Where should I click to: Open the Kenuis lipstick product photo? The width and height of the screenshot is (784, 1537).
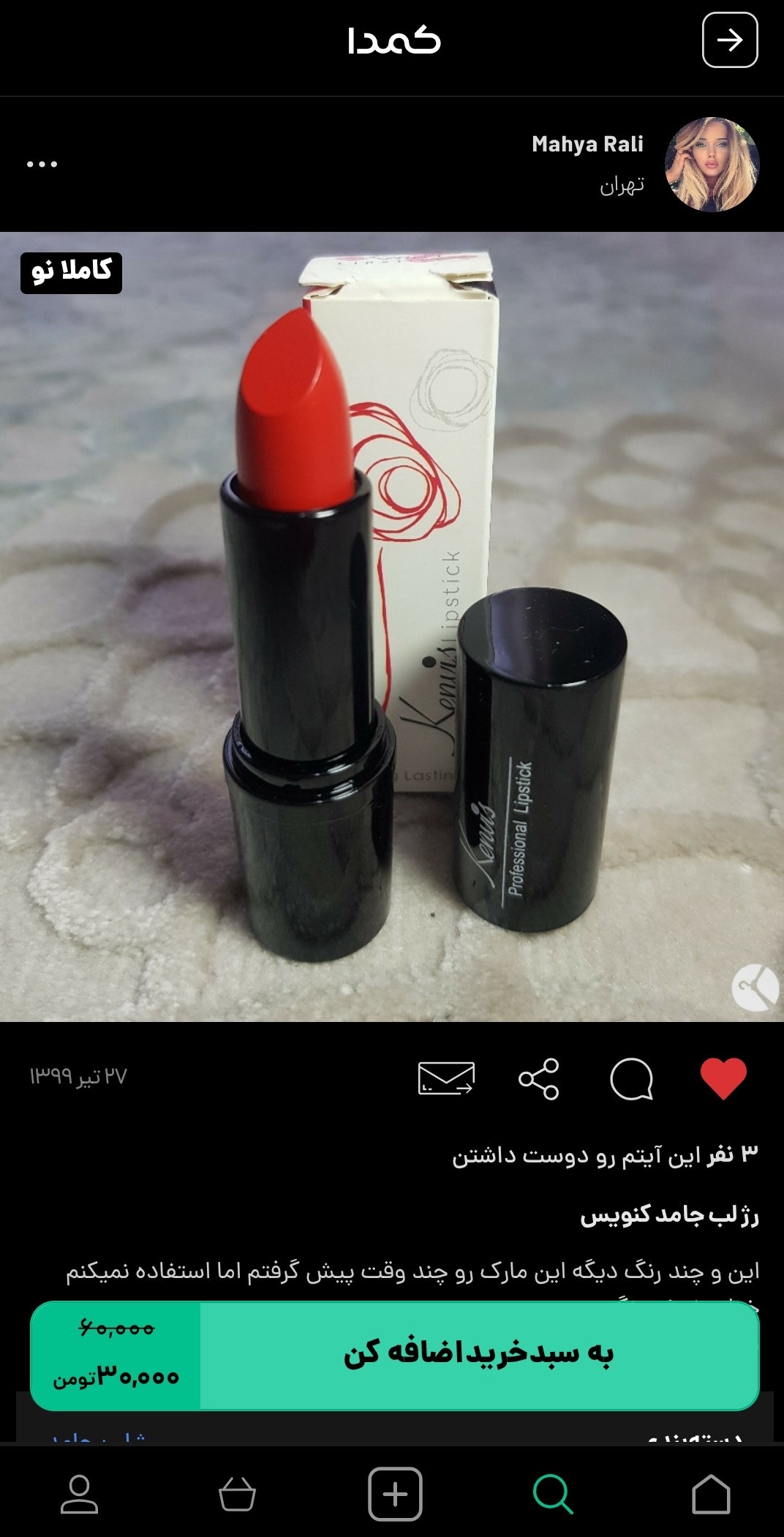392,626
